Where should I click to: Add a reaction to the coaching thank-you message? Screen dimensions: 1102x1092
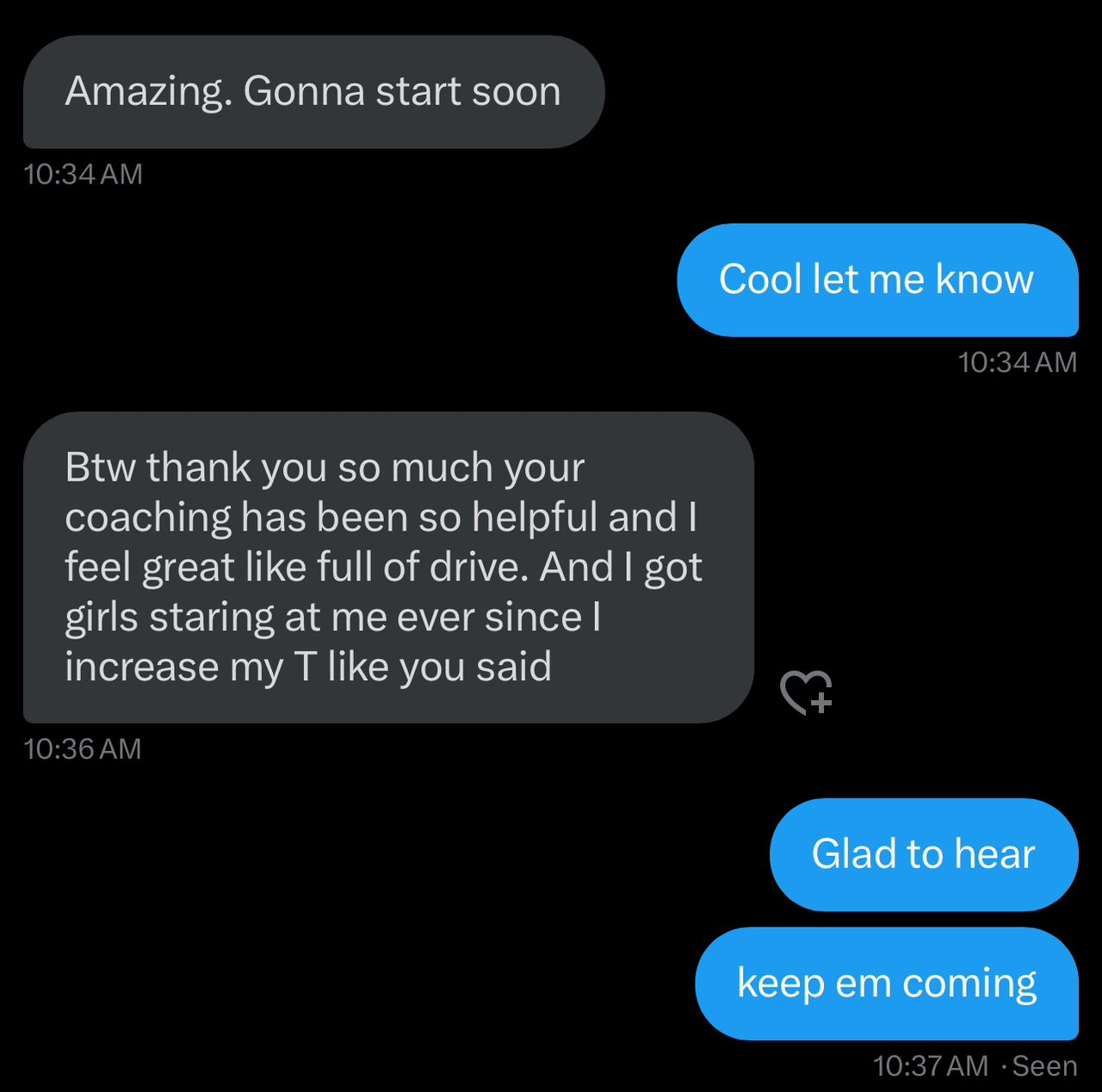(806, 692)
